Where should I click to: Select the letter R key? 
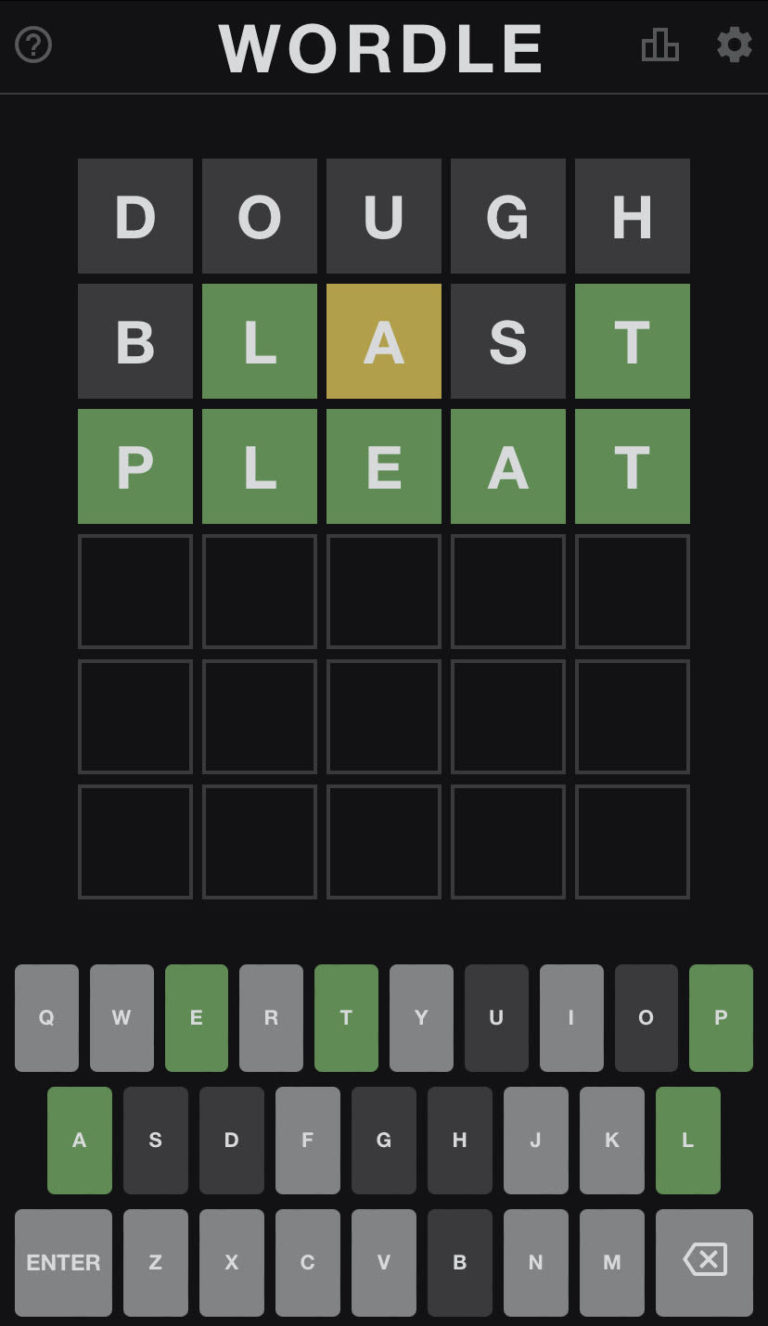click(x=271, y=1018)
